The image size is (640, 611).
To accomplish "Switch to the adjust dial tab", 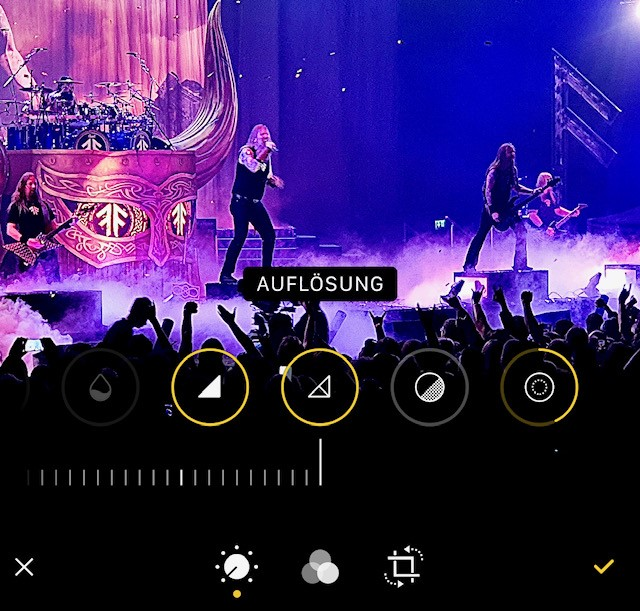I will 236,567.
